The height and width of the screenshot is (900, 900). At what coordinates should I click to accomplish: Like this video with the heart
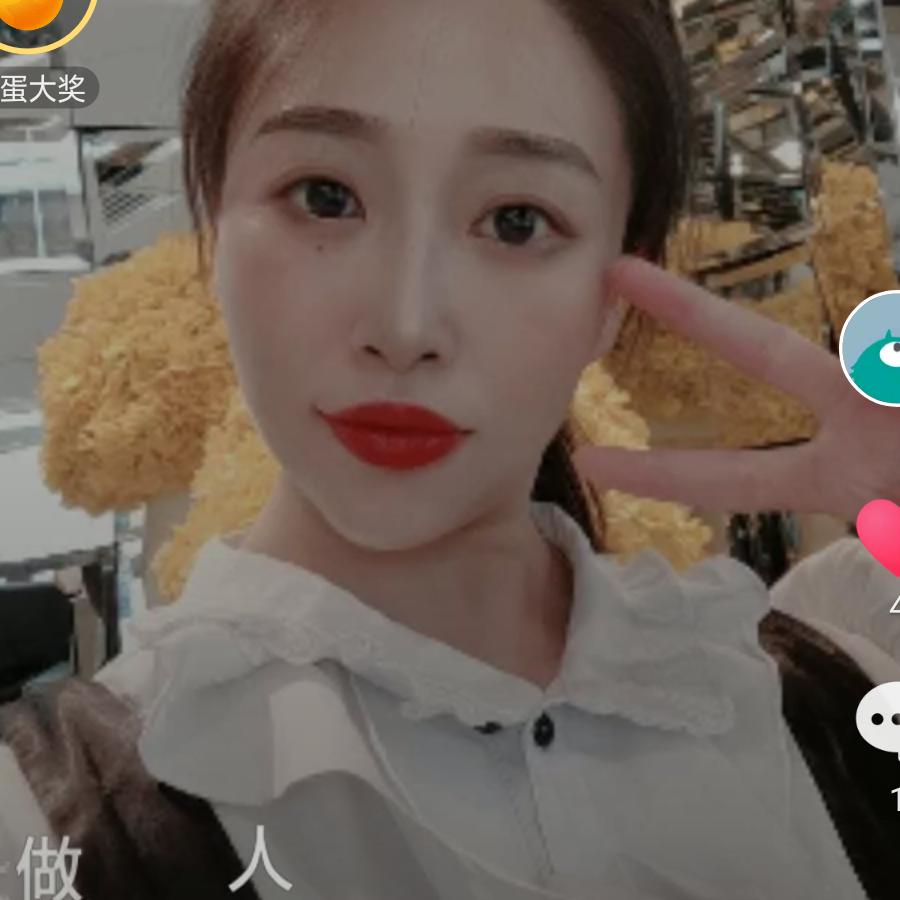pyautogui.click(x=879, y=537)
